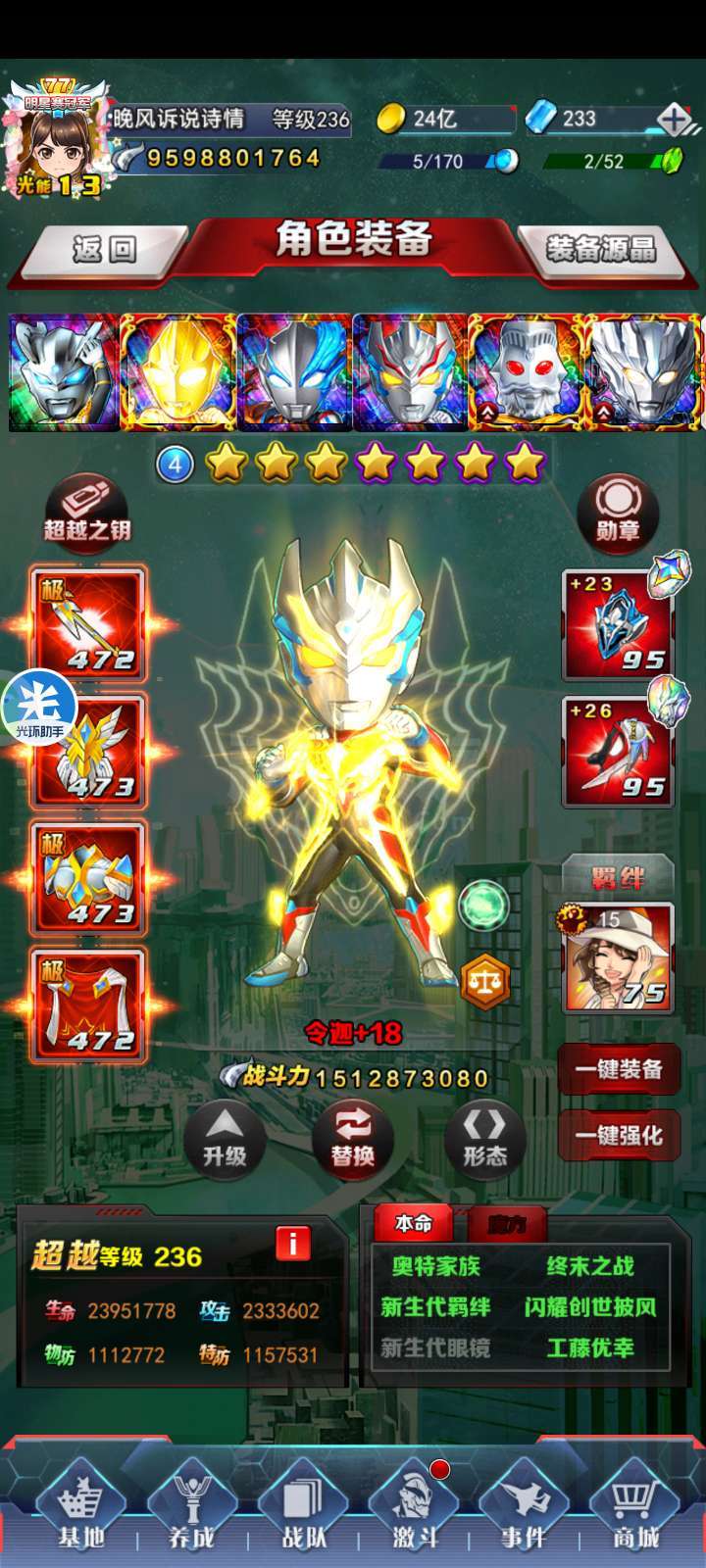Open the 养成 training tab
This screenshot has height=1568, width=706.
click(x=191, y=1509)
